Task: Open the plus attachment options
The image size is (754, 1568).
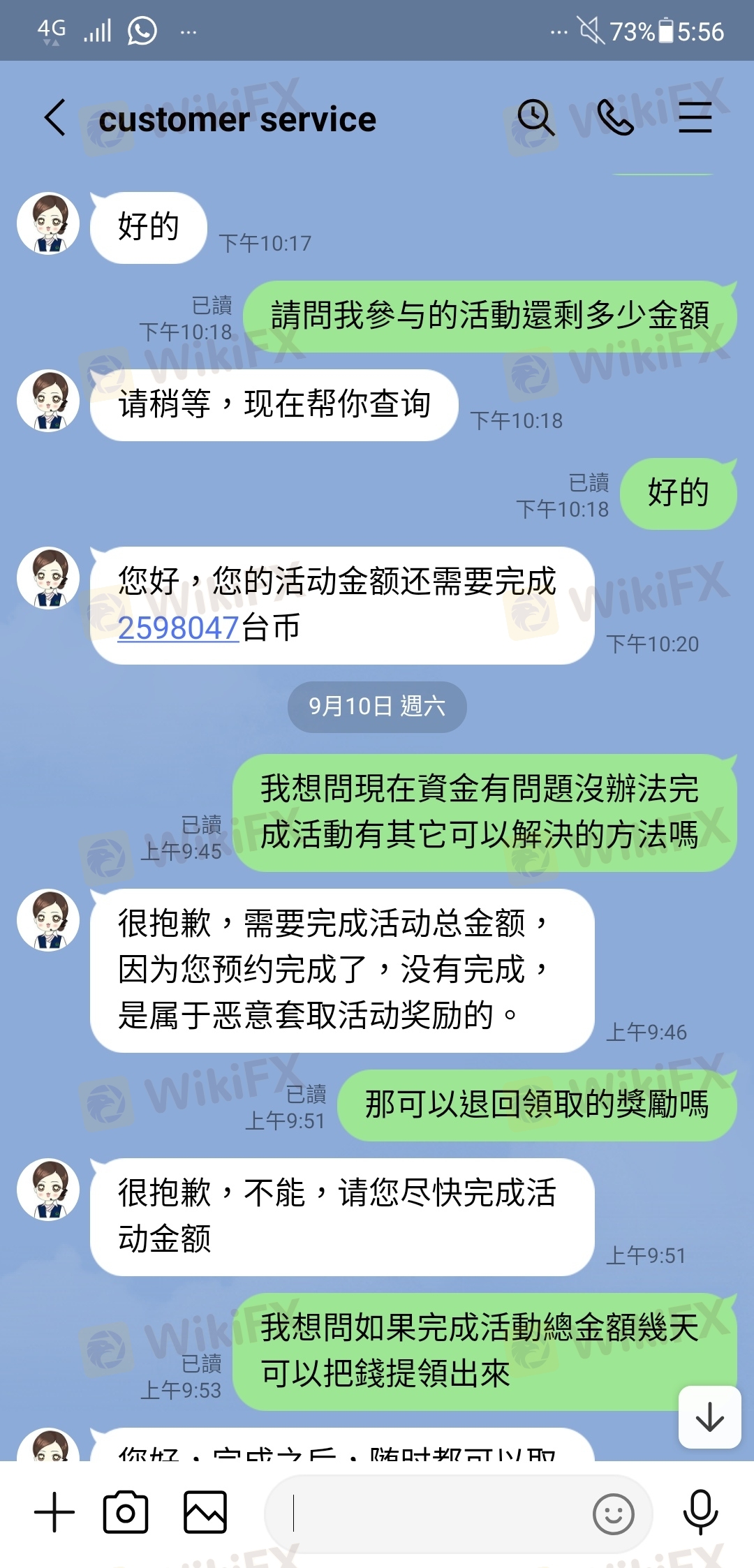Action: [54, 1512]
